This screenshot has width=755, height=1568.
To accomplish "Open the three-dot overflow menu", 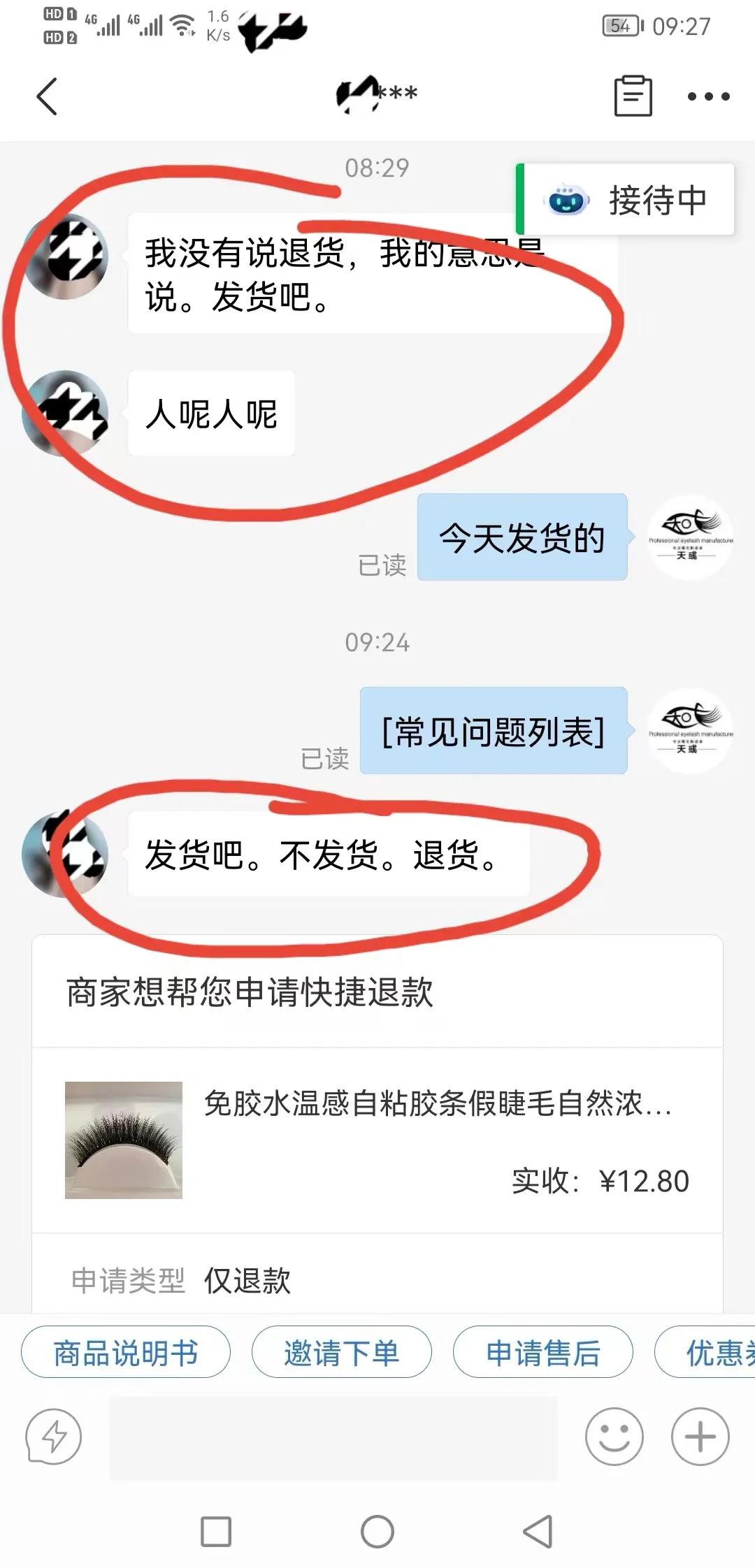I will click(707, 98).
